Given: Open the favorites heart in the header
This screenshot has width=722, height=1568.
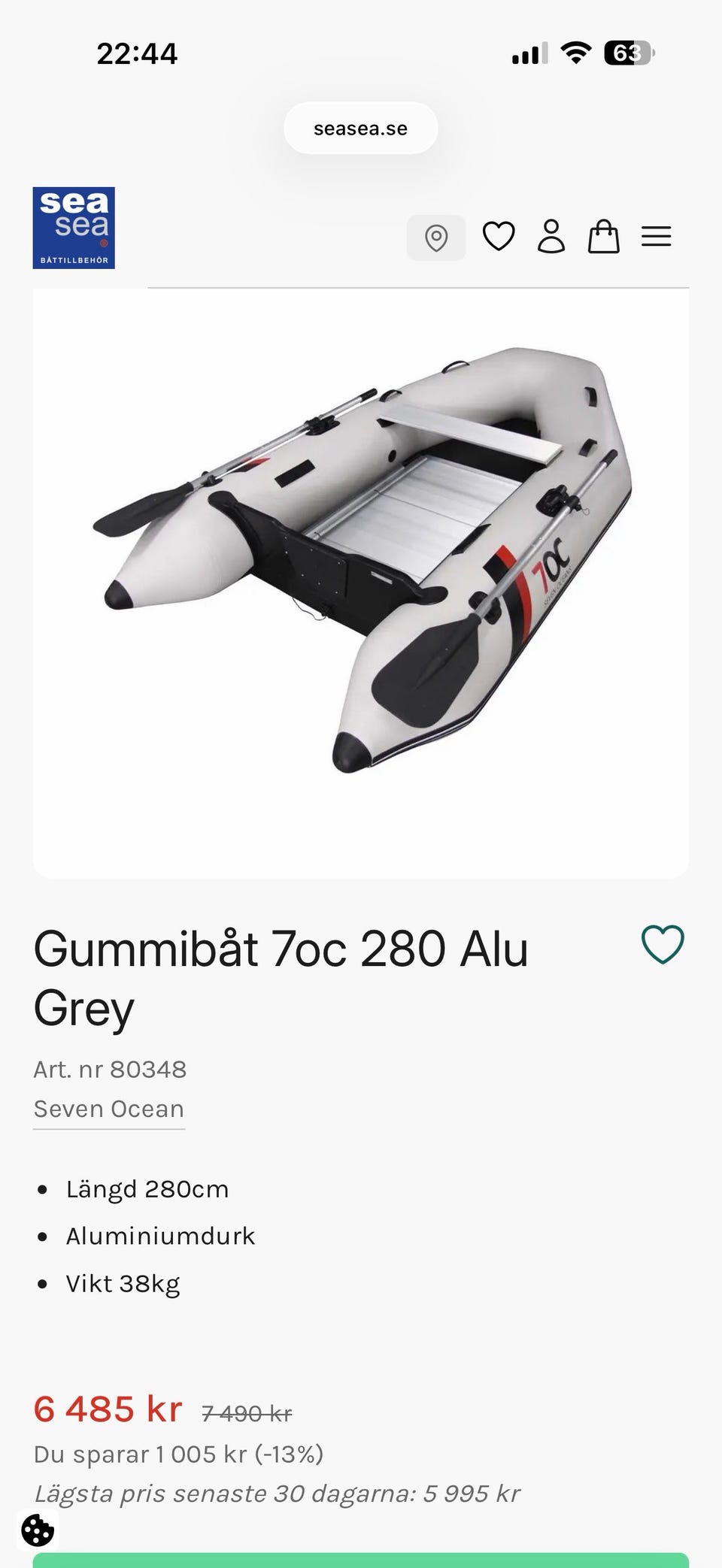Looking at the screenshot, I should (499, 237).
